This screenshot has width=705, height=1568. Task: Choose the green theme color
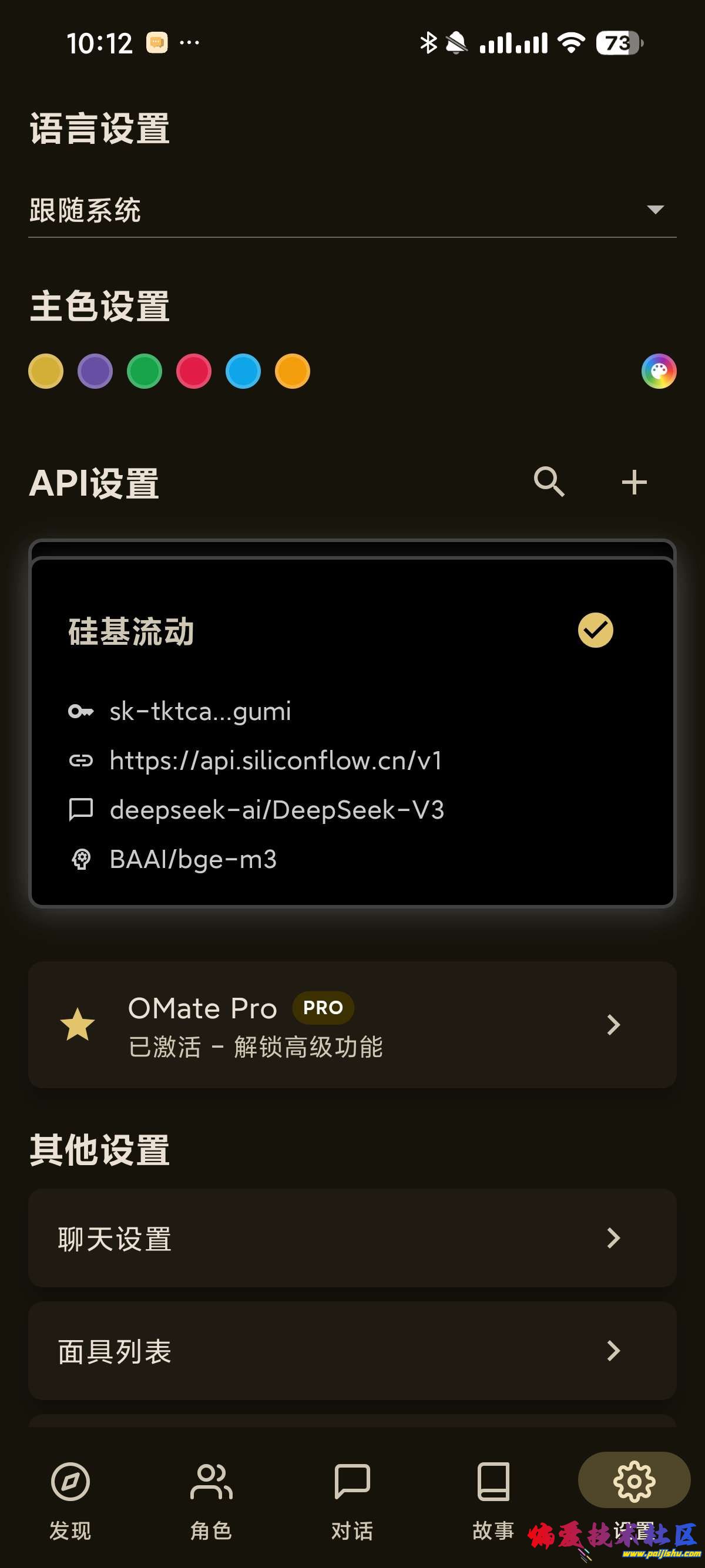[145, 371]
